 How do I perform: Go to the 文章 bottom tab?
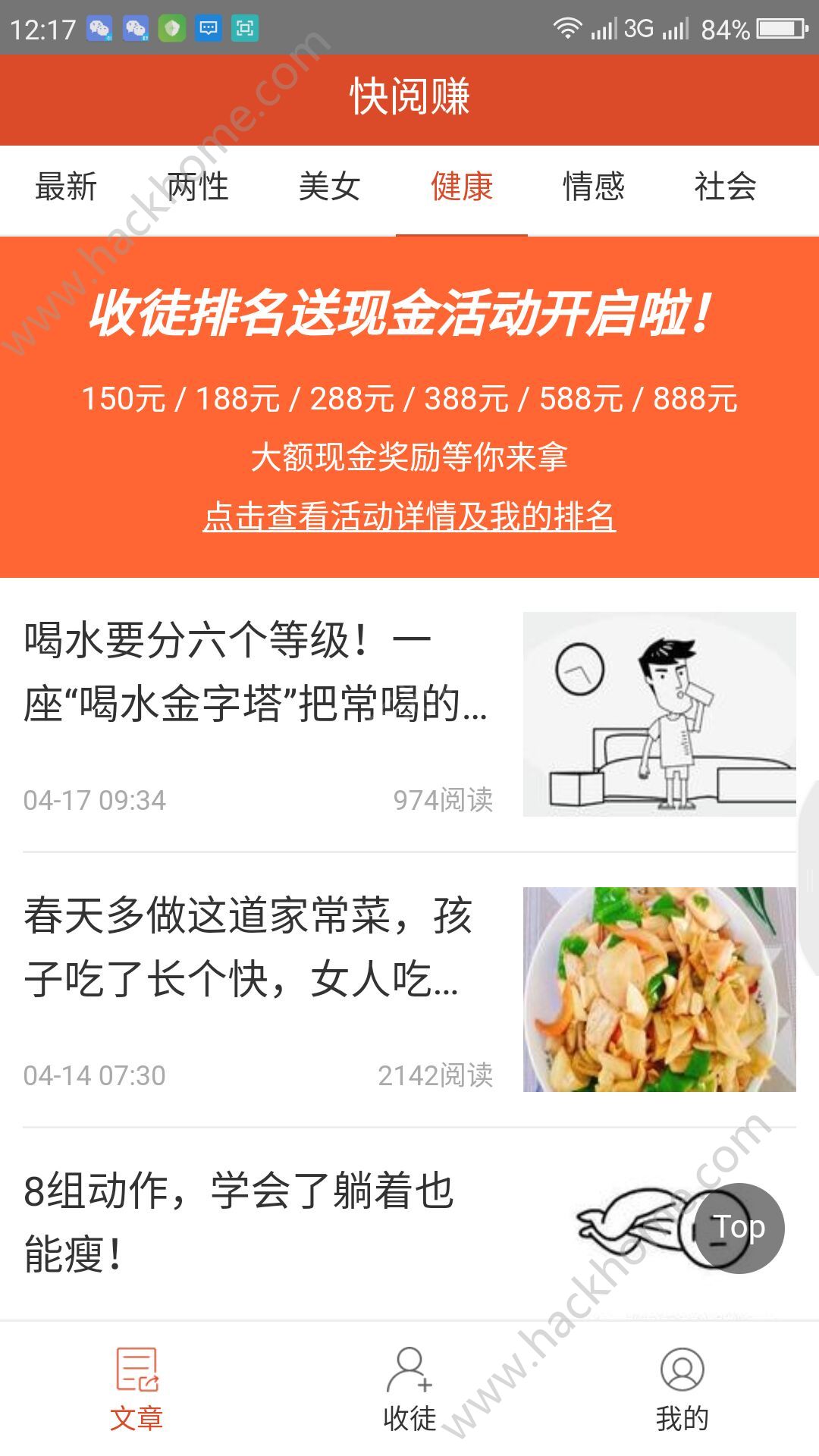click(x=136, y=1389)
